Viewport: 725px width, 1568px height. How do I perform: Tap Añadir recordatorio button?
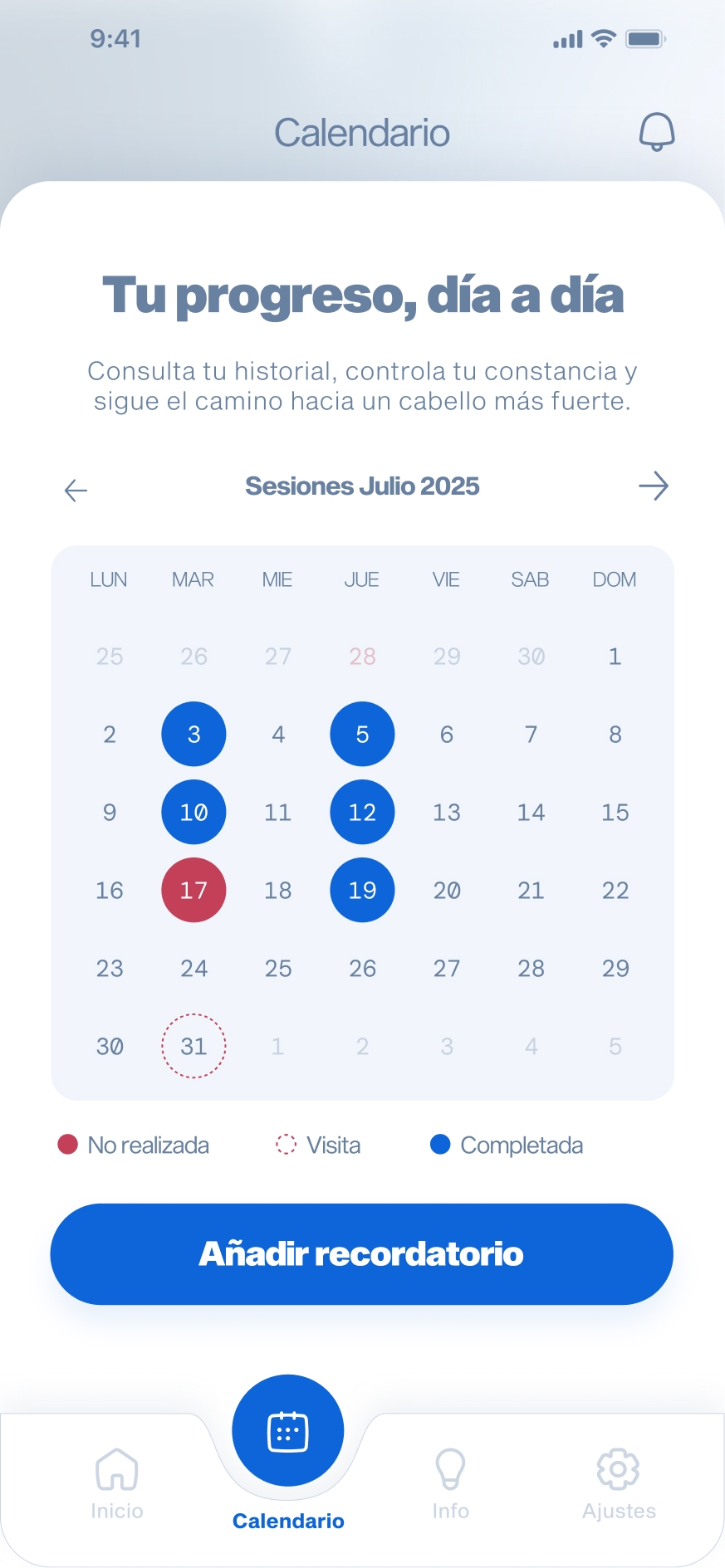[361, 1254]
